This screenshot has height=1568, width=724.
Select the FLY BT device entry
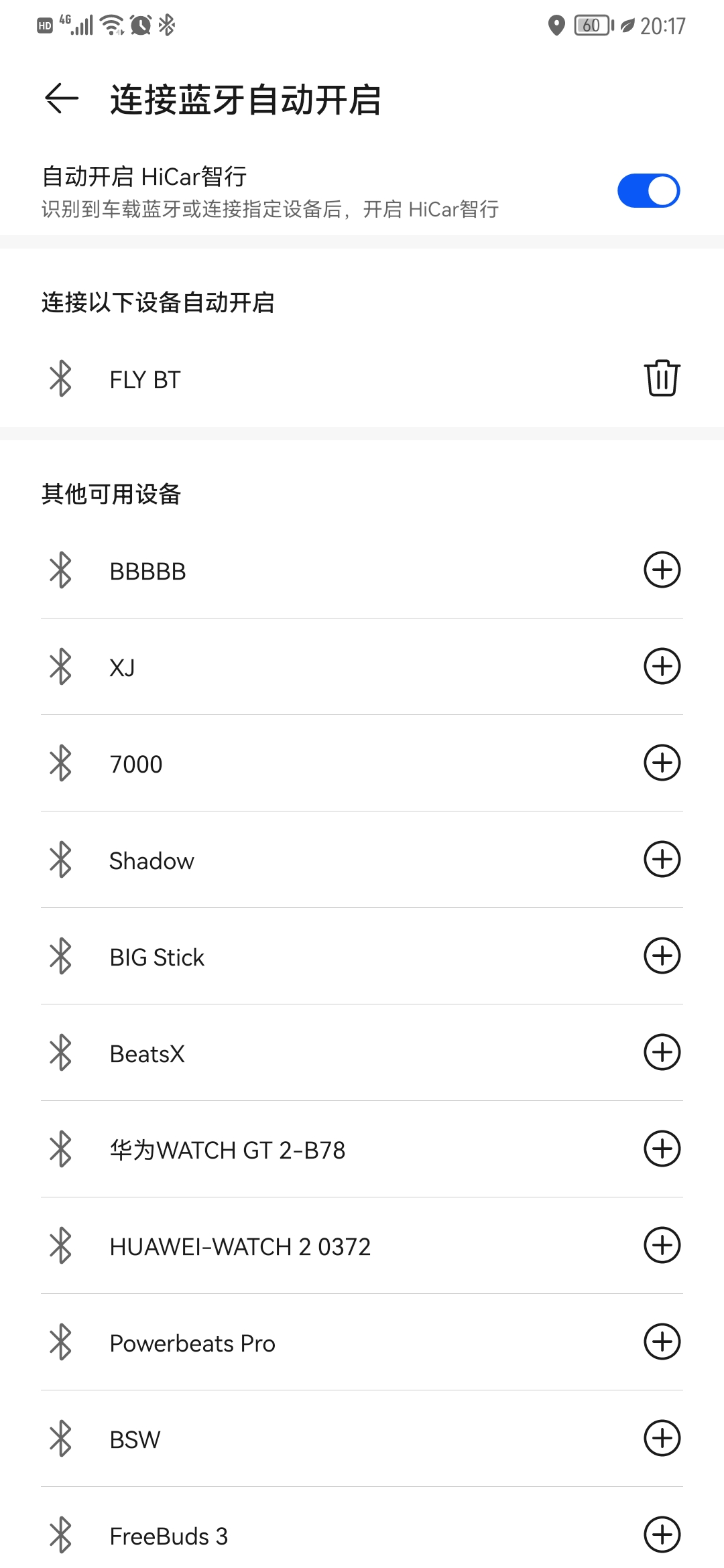268,379
